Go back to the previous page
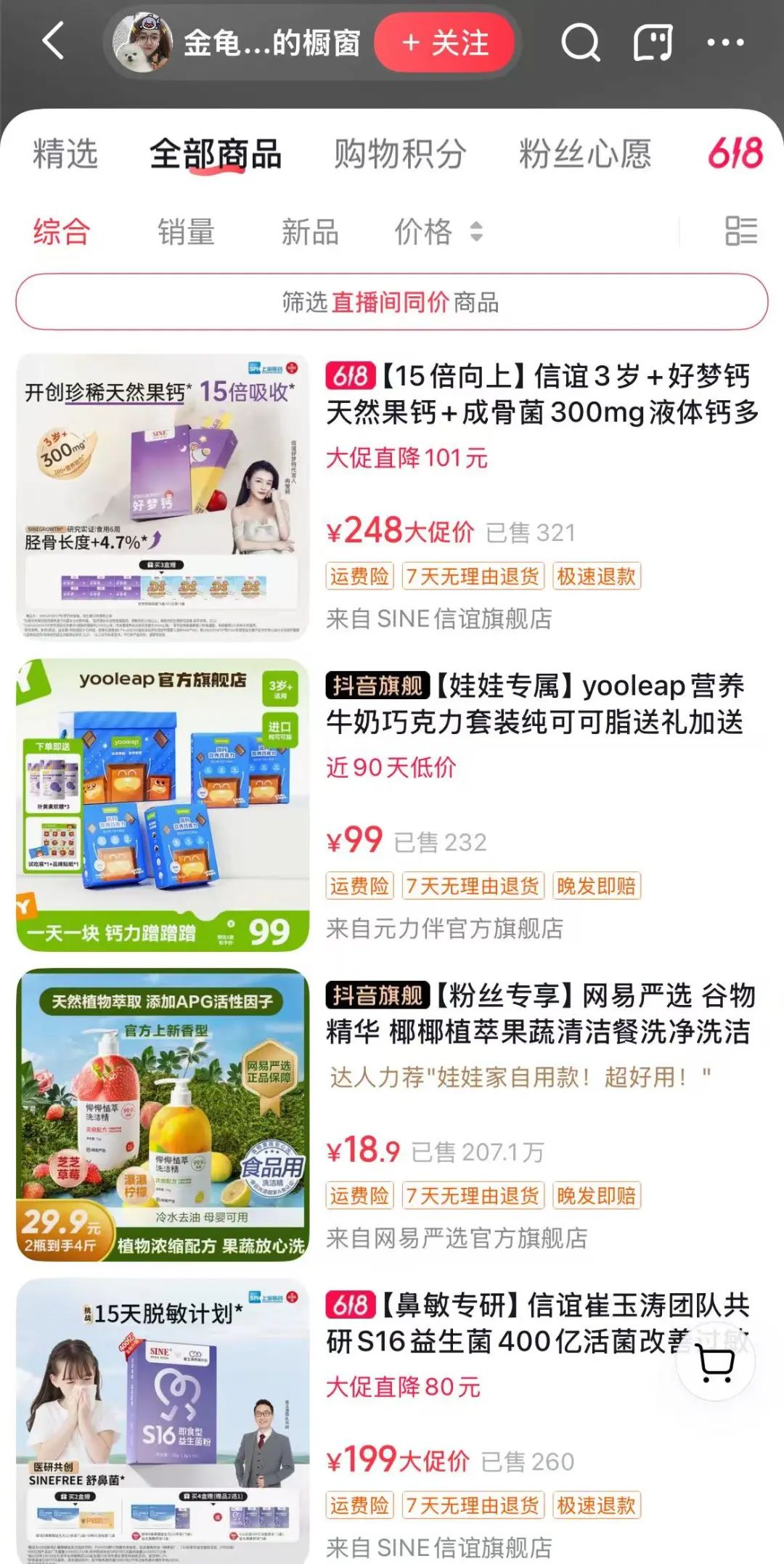 53,41
